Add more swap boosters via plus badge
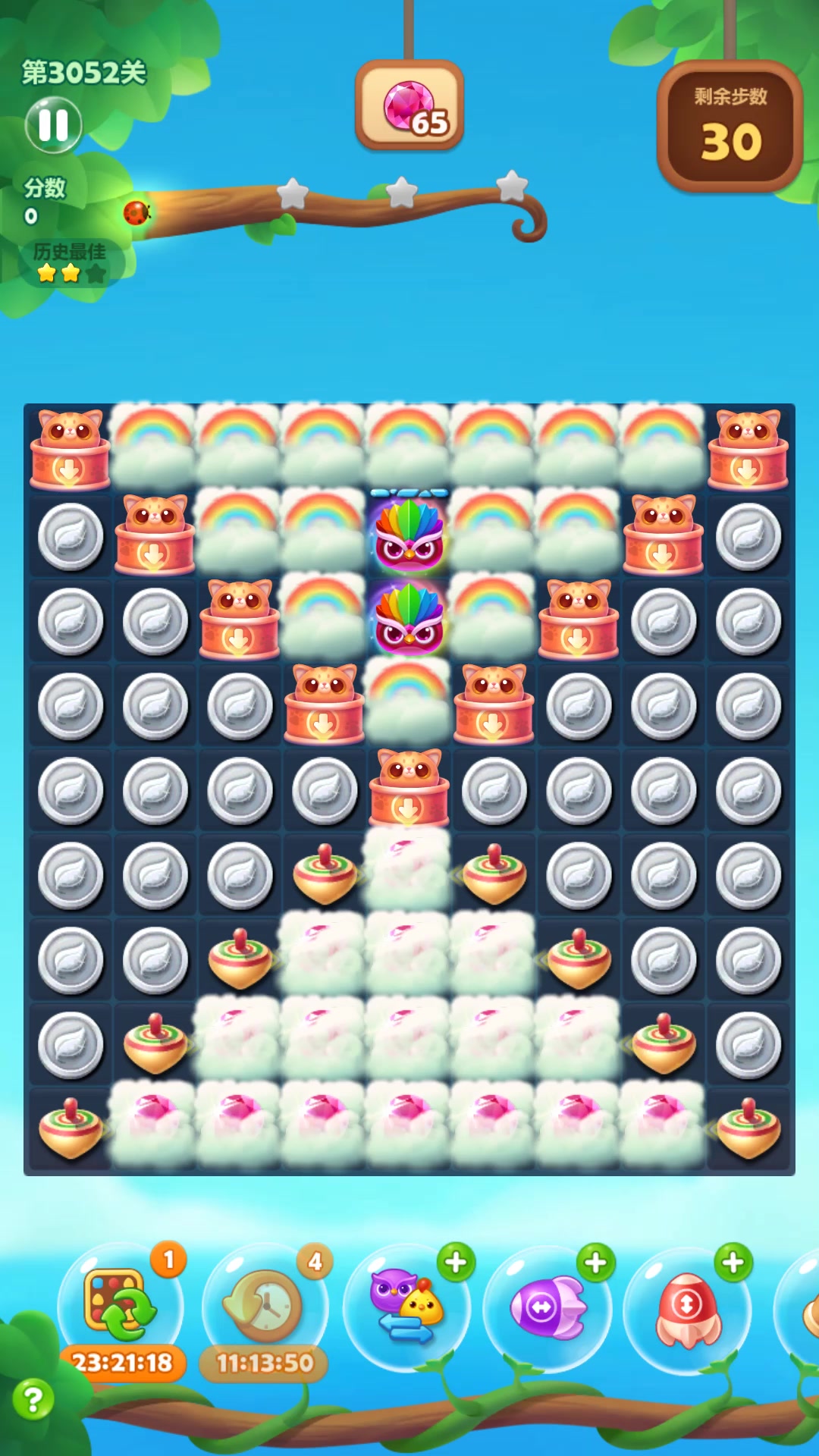This screenshot has width=819, height=1456. point(456,1263)
